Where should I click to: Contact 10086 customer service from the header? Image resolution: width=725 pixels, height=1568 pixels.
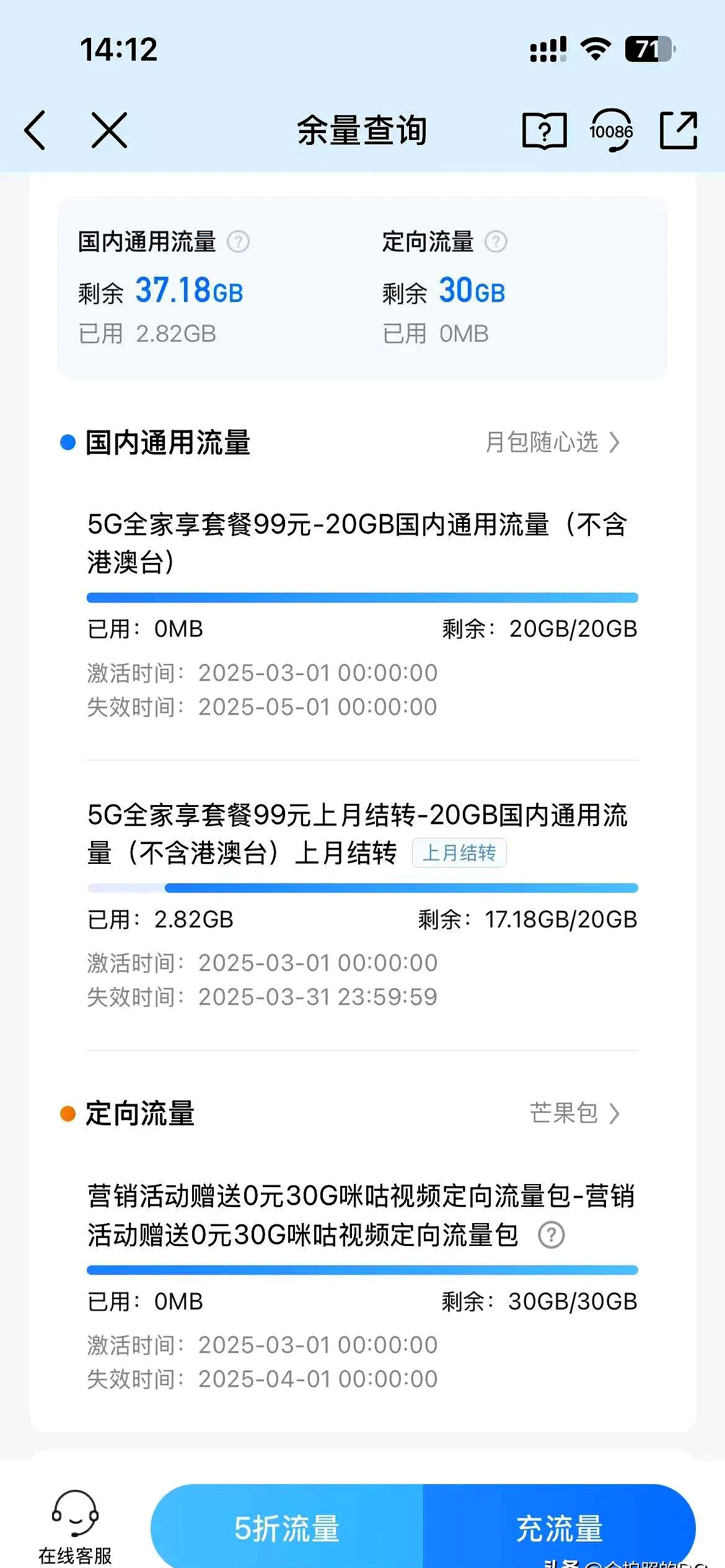pyautogui.click(x=611, y=131)
